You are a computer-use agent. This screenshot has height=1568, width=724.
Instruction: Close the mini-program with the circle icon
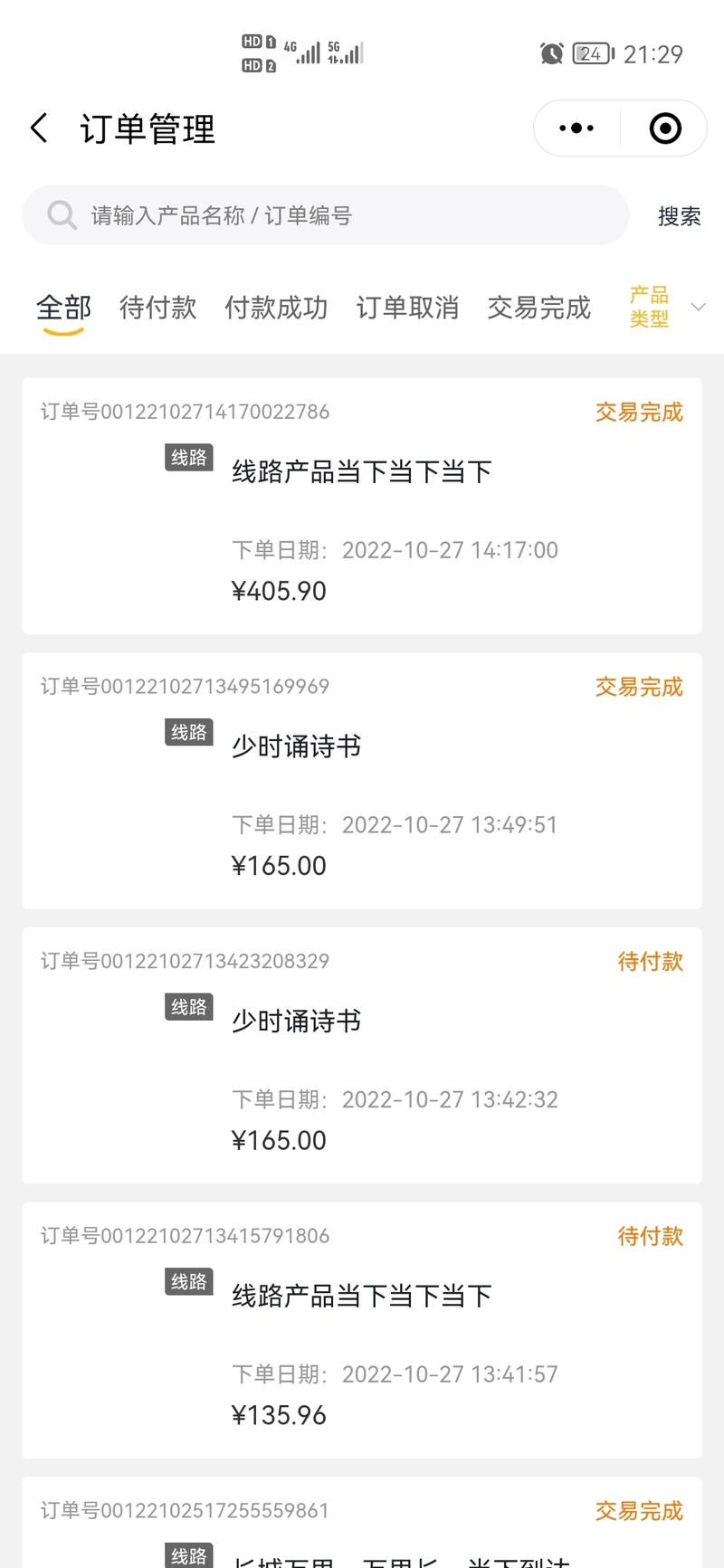coord(665,128)
